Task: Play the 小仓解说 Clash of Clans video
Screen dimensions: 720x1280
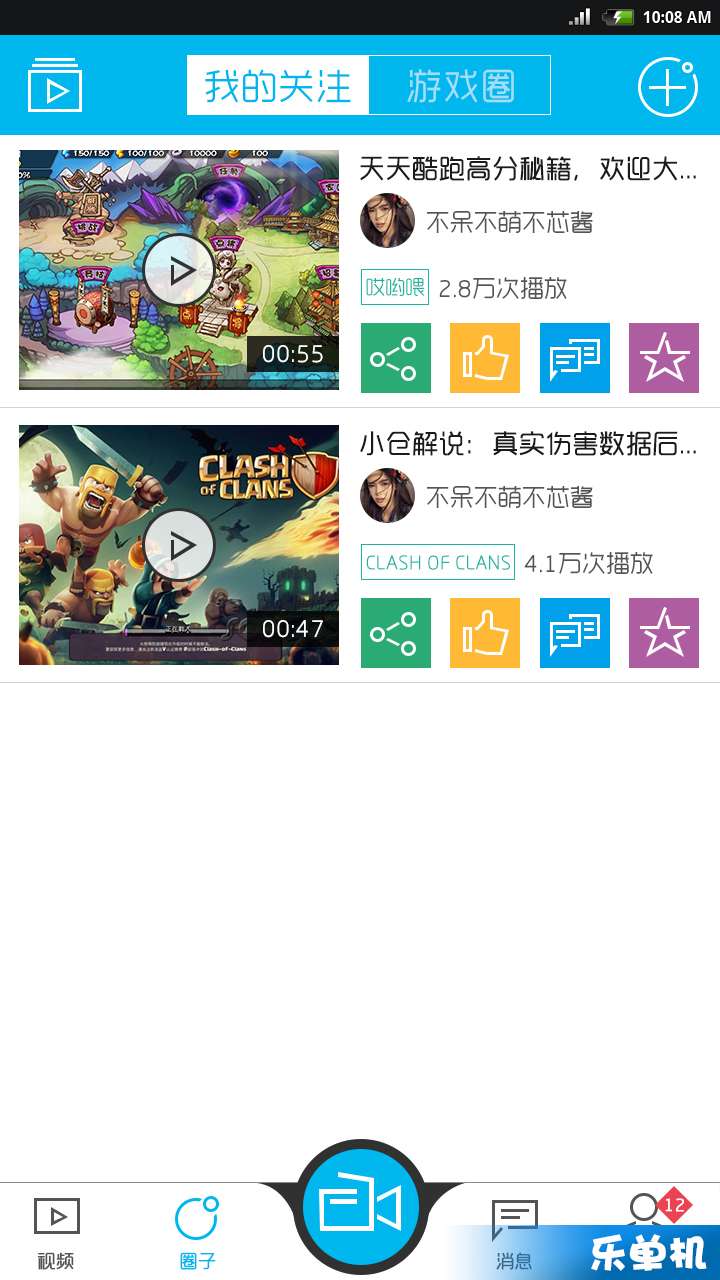Action: pyautogui.click(x=179, y=545)
